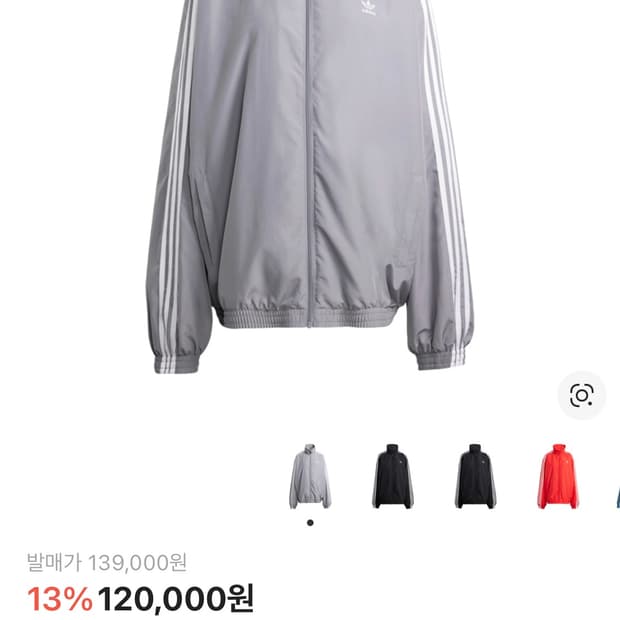Viewport: 620px width, 620px height.
Task: Choose the red jacket color option
Action: [559, 476]
